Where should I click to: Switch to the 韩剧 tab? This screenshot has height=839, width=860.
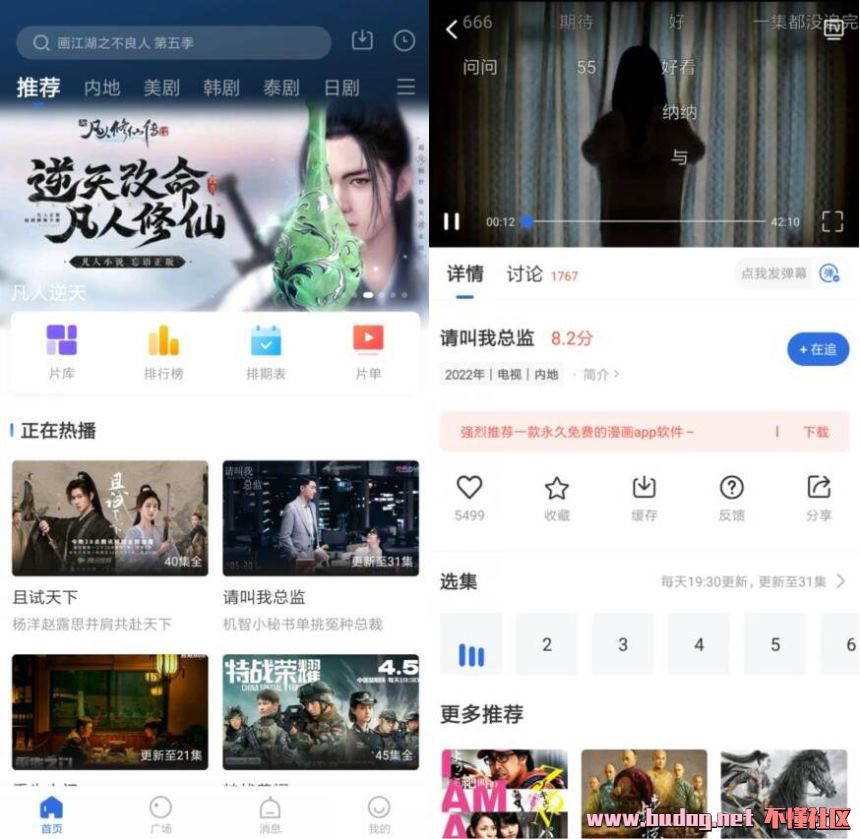point(221,88)
